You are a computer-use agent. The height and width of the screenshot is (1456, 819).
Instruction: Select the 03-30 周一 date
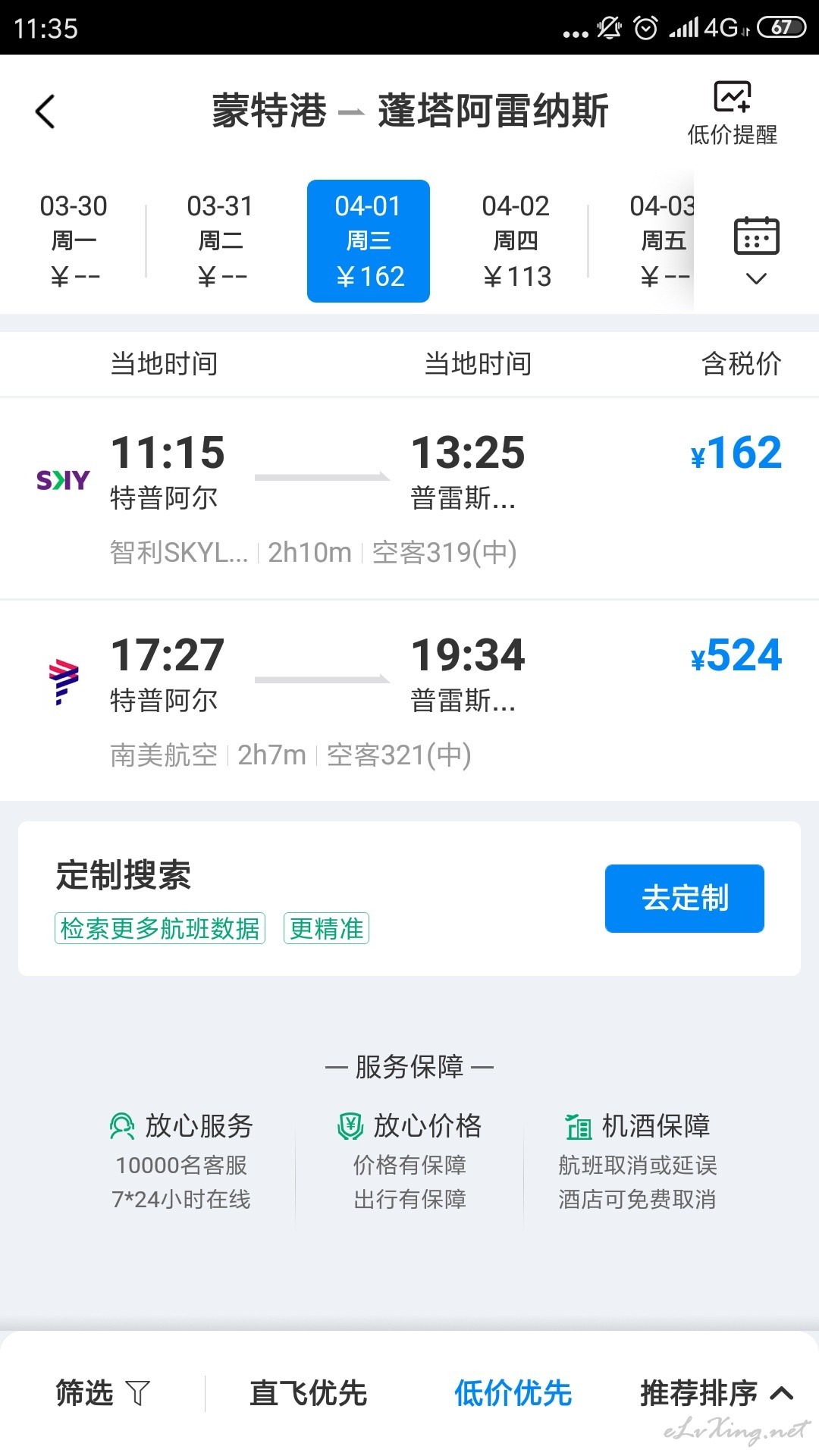click(74, 240)
